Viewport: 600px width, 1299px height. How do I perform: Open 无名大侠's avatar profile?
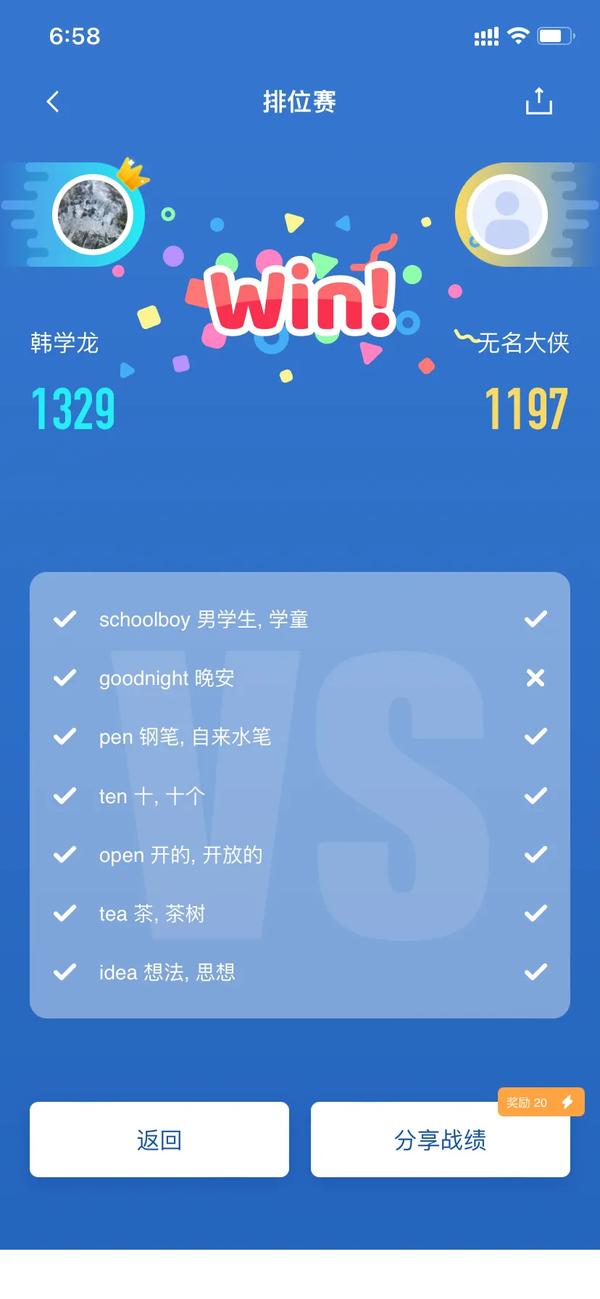pos(507,214)
